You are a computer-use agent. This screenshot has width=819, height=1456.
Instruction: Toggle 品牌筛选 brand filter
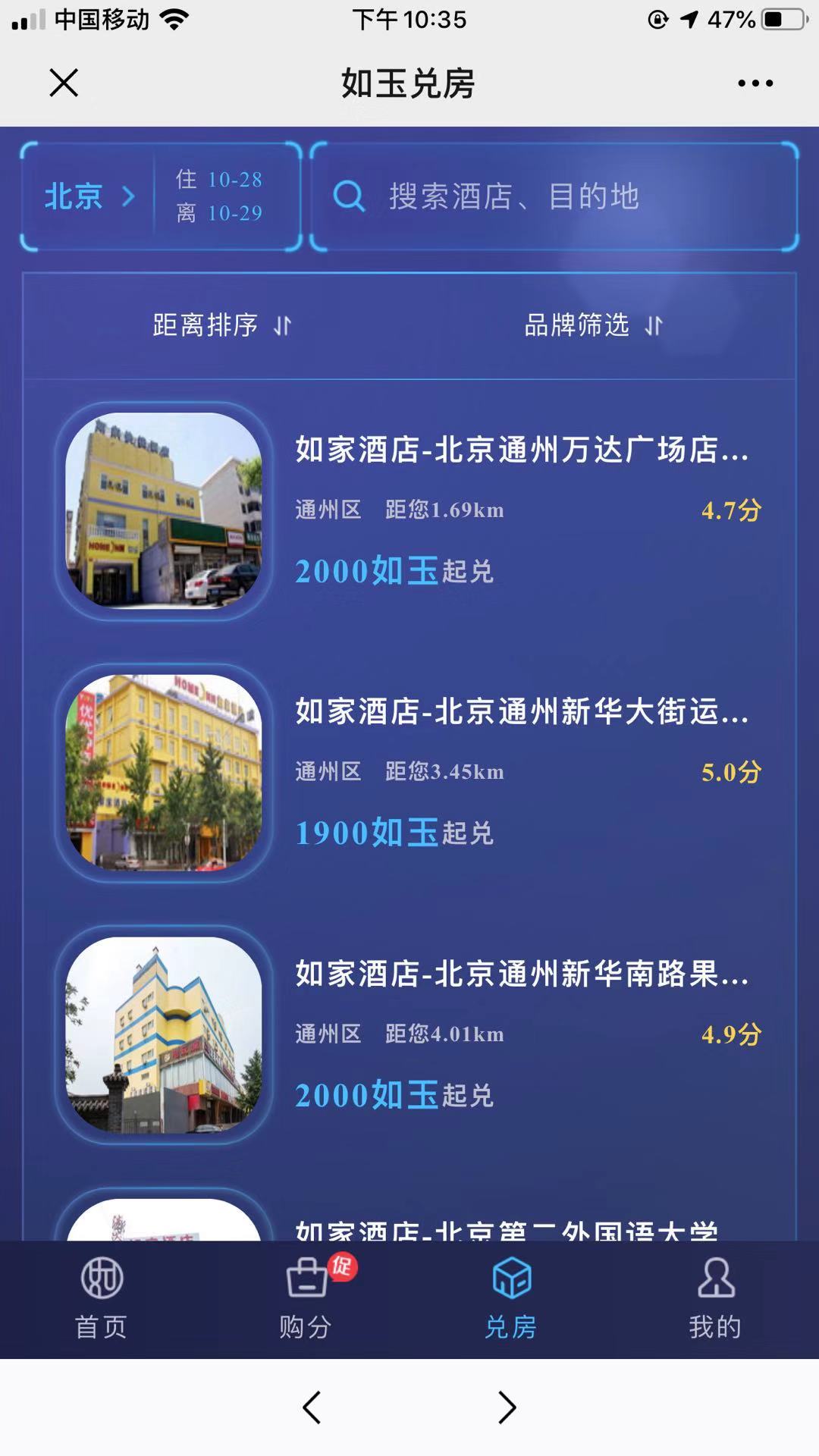[x=578, y=325]
